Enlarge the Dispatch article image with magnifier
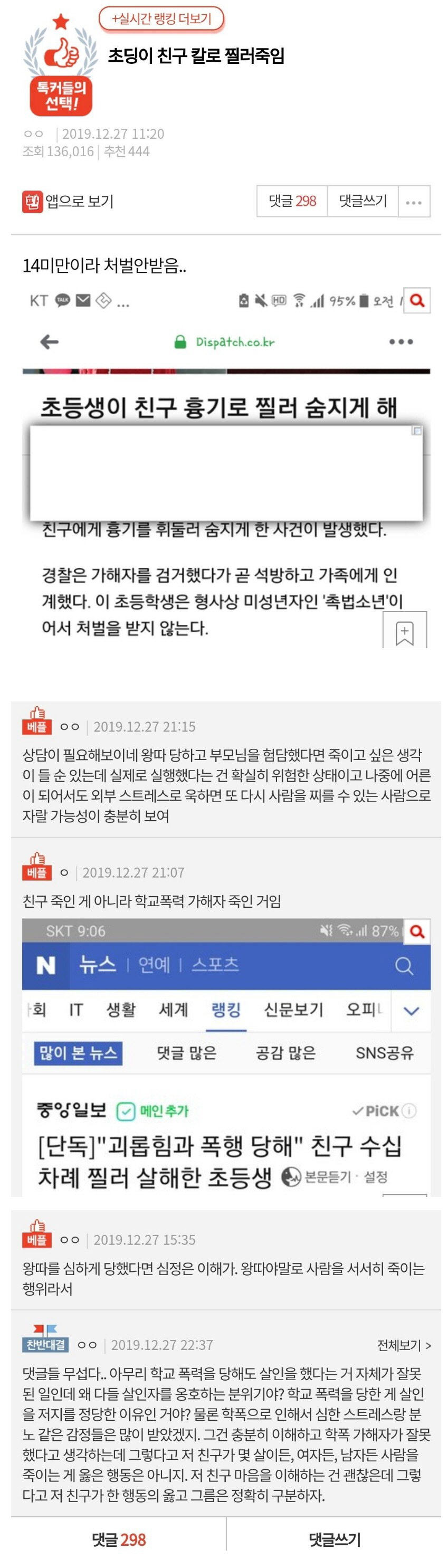The image size is (448, 1568). click(417, 300)
